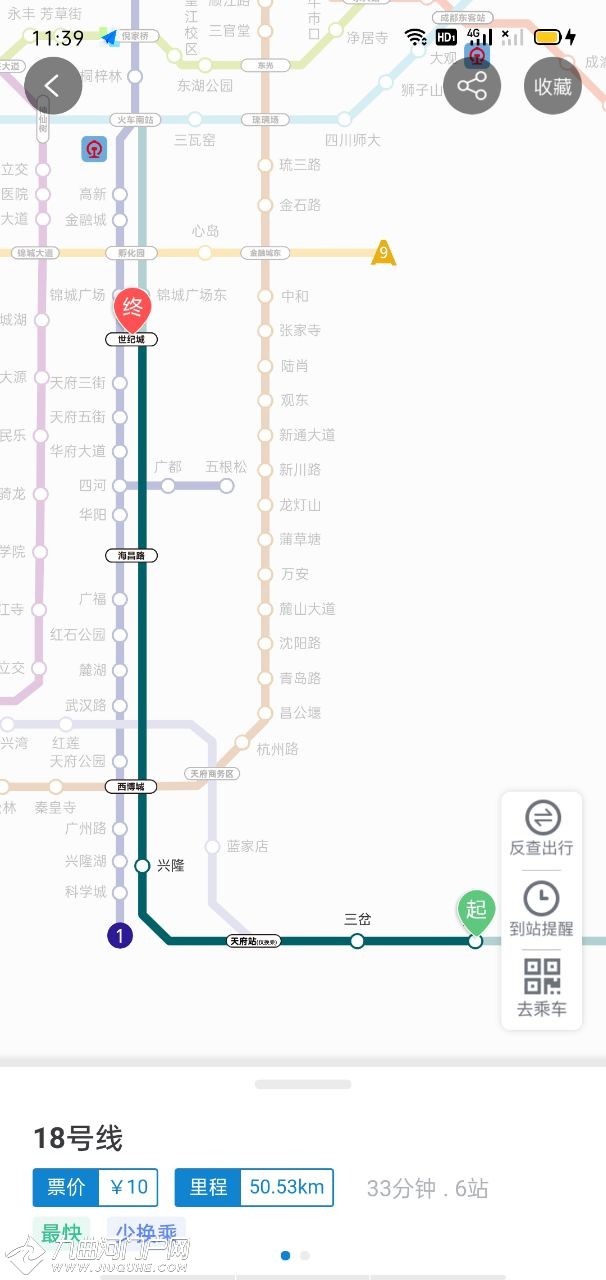This screenshot has width=606, height=1280.
Task: Select the 兴隆 station
Action: click(143, 866)
